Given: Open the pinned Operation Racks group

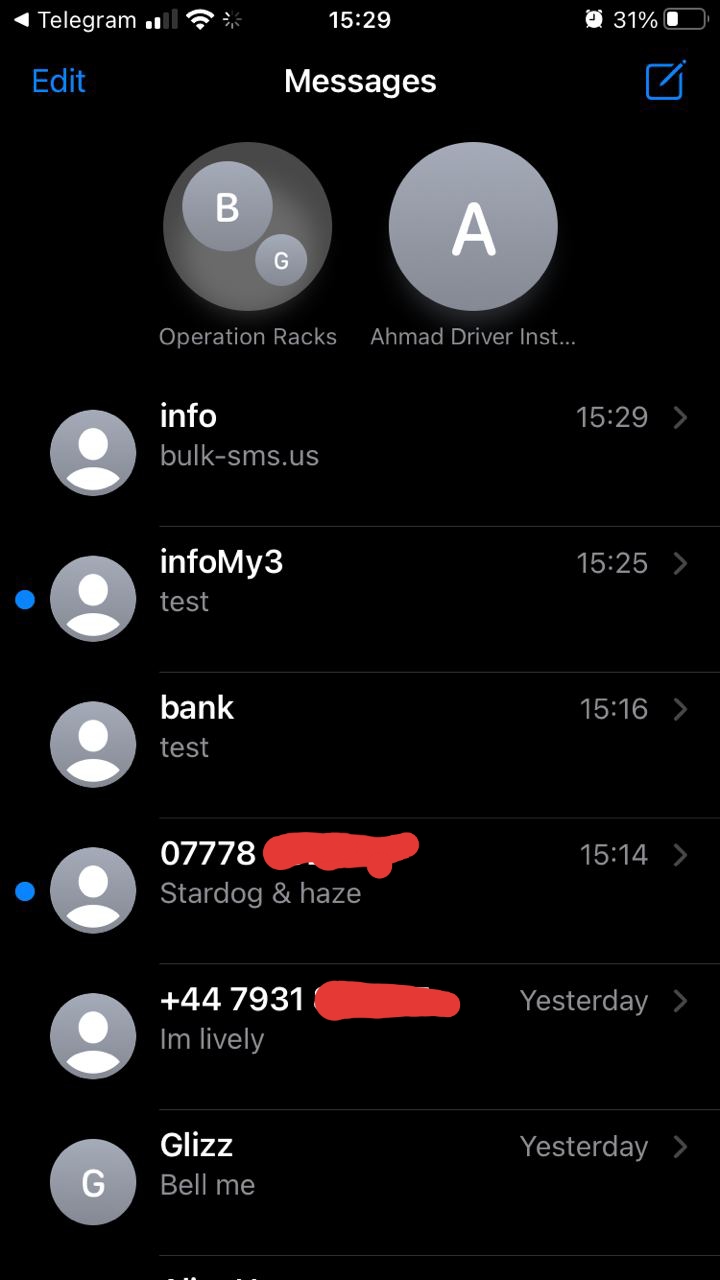Looking at the screenshot, I should (247, 245).
